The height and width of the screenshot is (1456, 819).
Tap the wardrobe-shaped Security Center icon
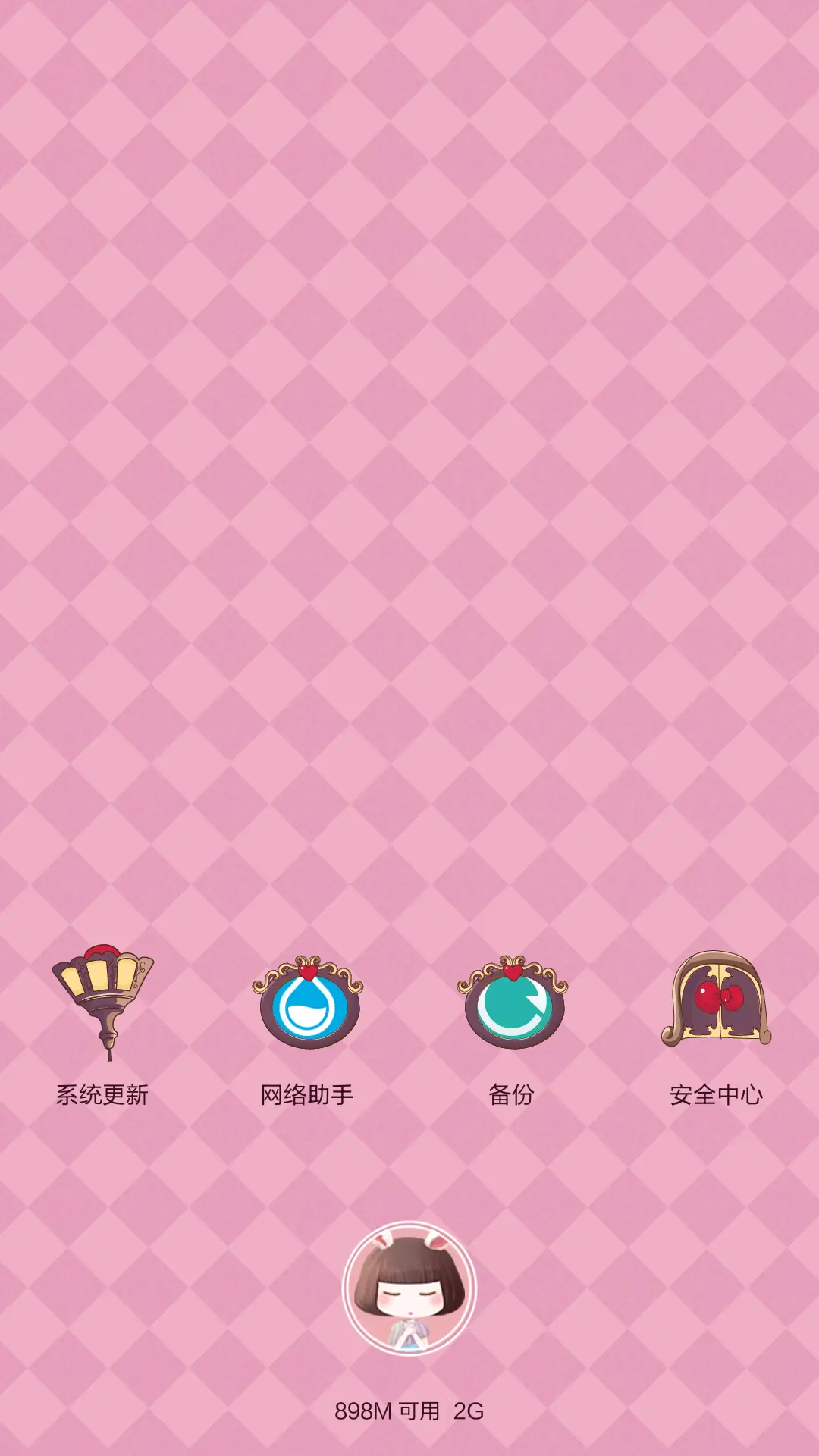coord(717,1001)
